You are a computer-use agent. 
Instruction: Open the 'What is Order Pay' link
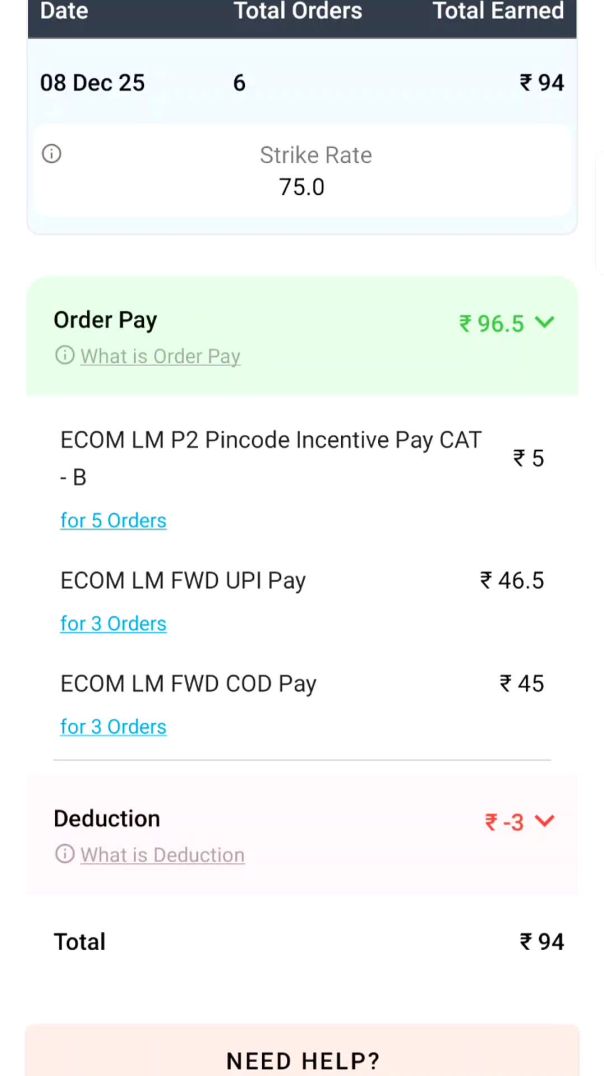pyautogui.click(x=160, y=356)
